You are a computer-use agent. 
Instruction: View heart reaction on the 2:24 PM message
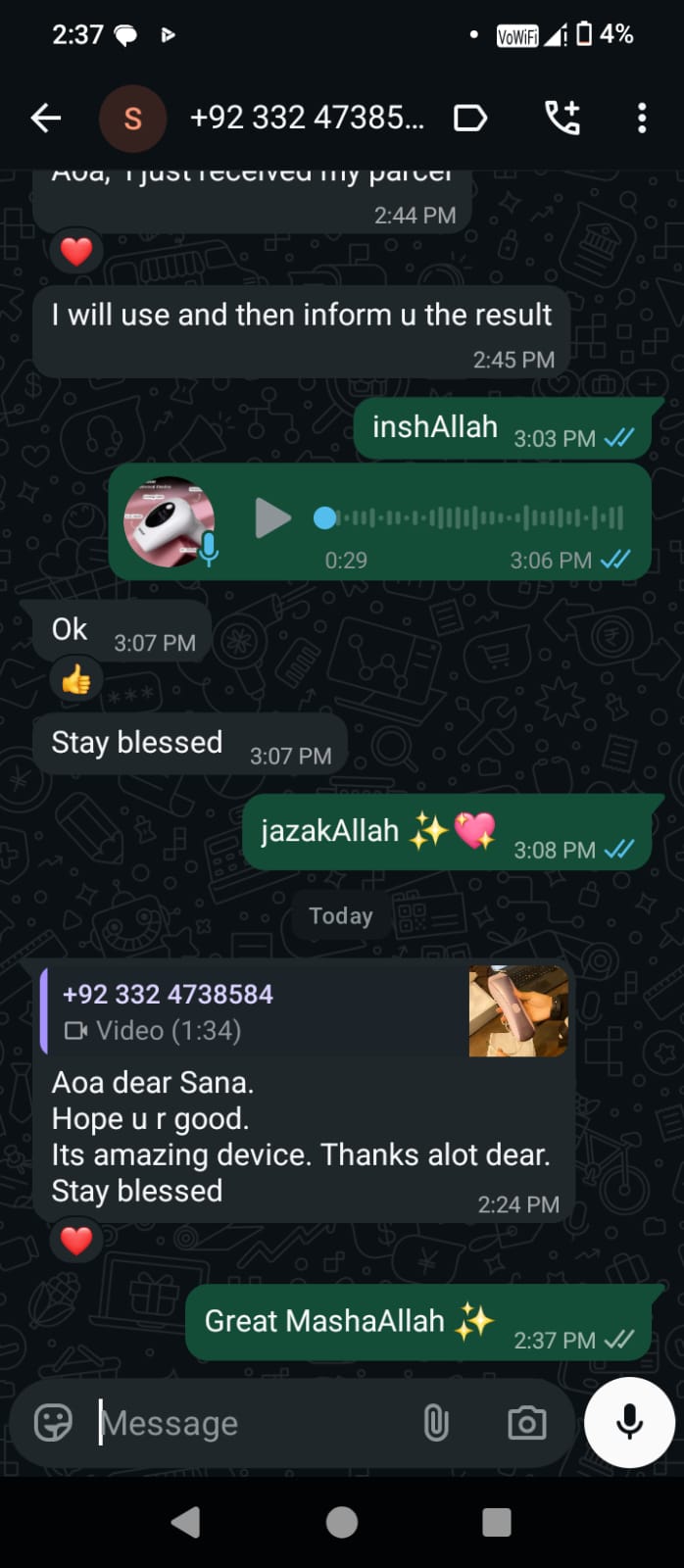76,1242
